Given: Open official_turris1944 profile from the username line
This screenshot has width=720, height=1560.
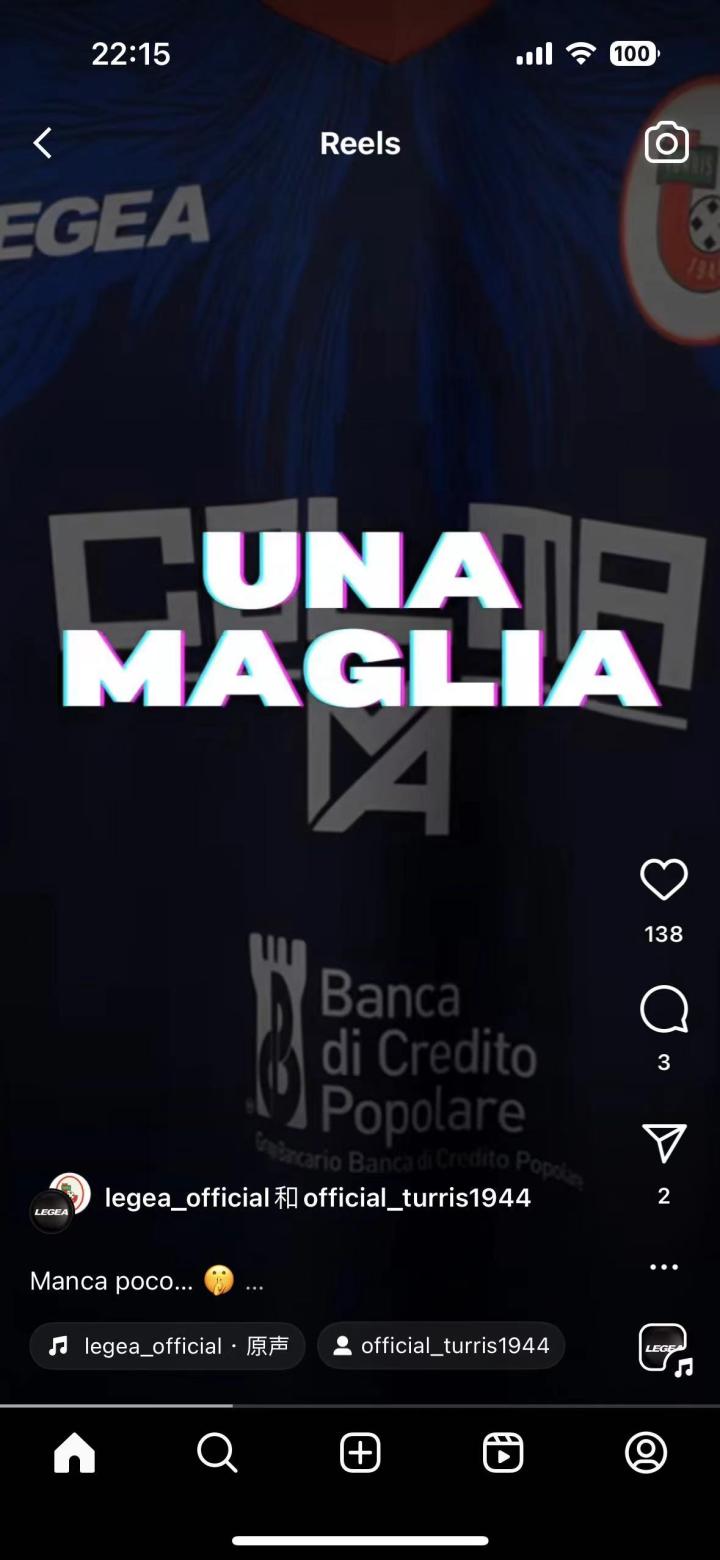Looking at the screenshot, I should pyautogui.click(x=417, y=1198).
